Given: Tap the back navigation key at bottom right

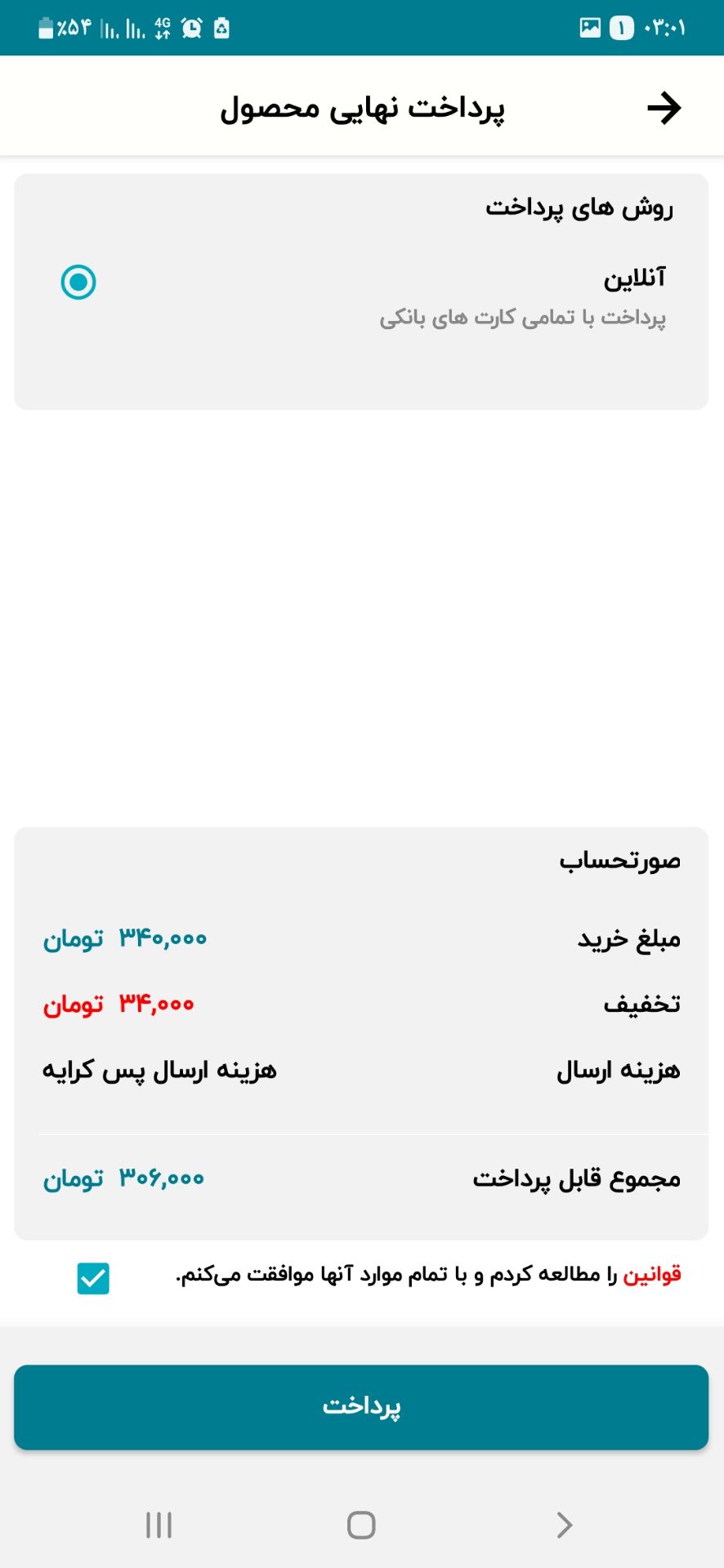Looking at the screenshot, I should (563, 1524).
